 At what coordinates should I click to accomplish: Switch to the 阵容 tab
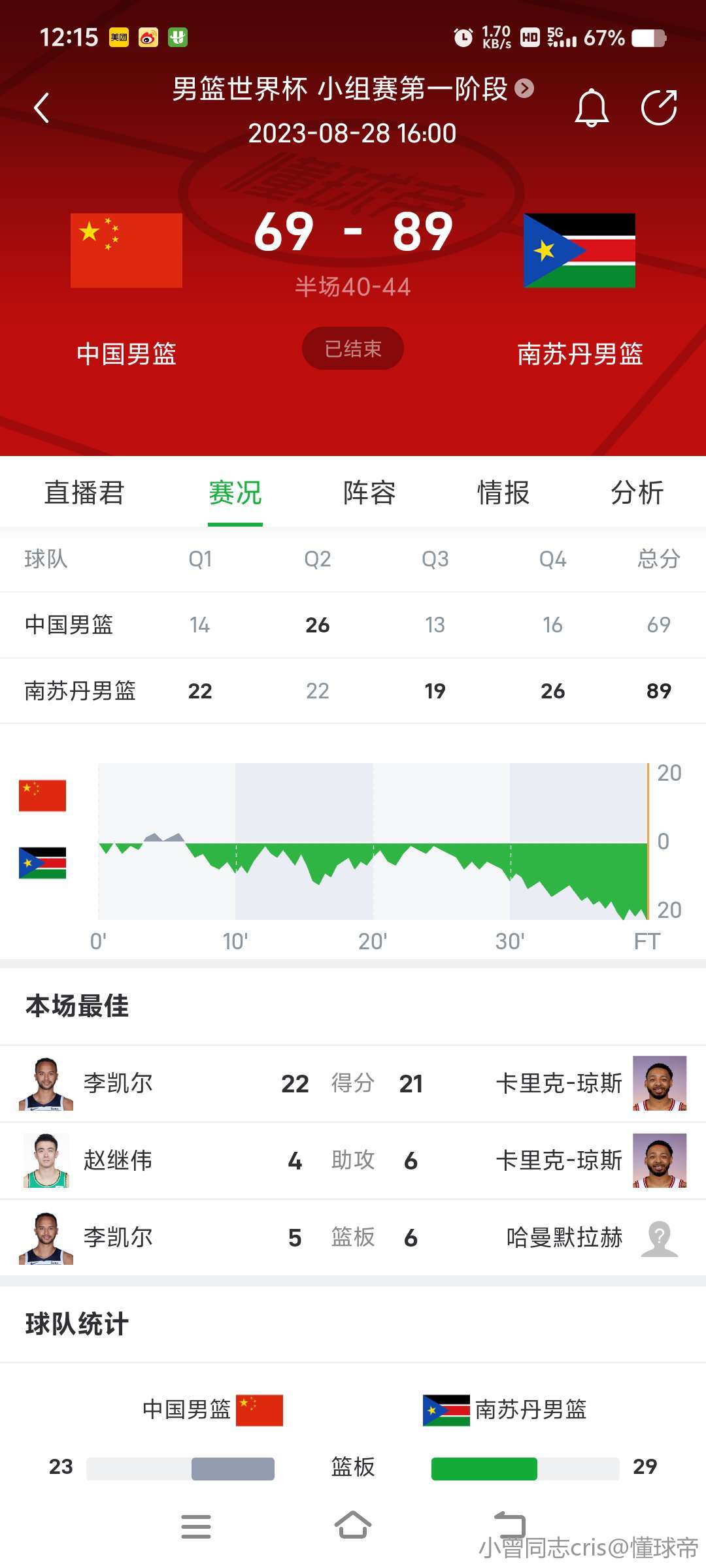point(369,493)
